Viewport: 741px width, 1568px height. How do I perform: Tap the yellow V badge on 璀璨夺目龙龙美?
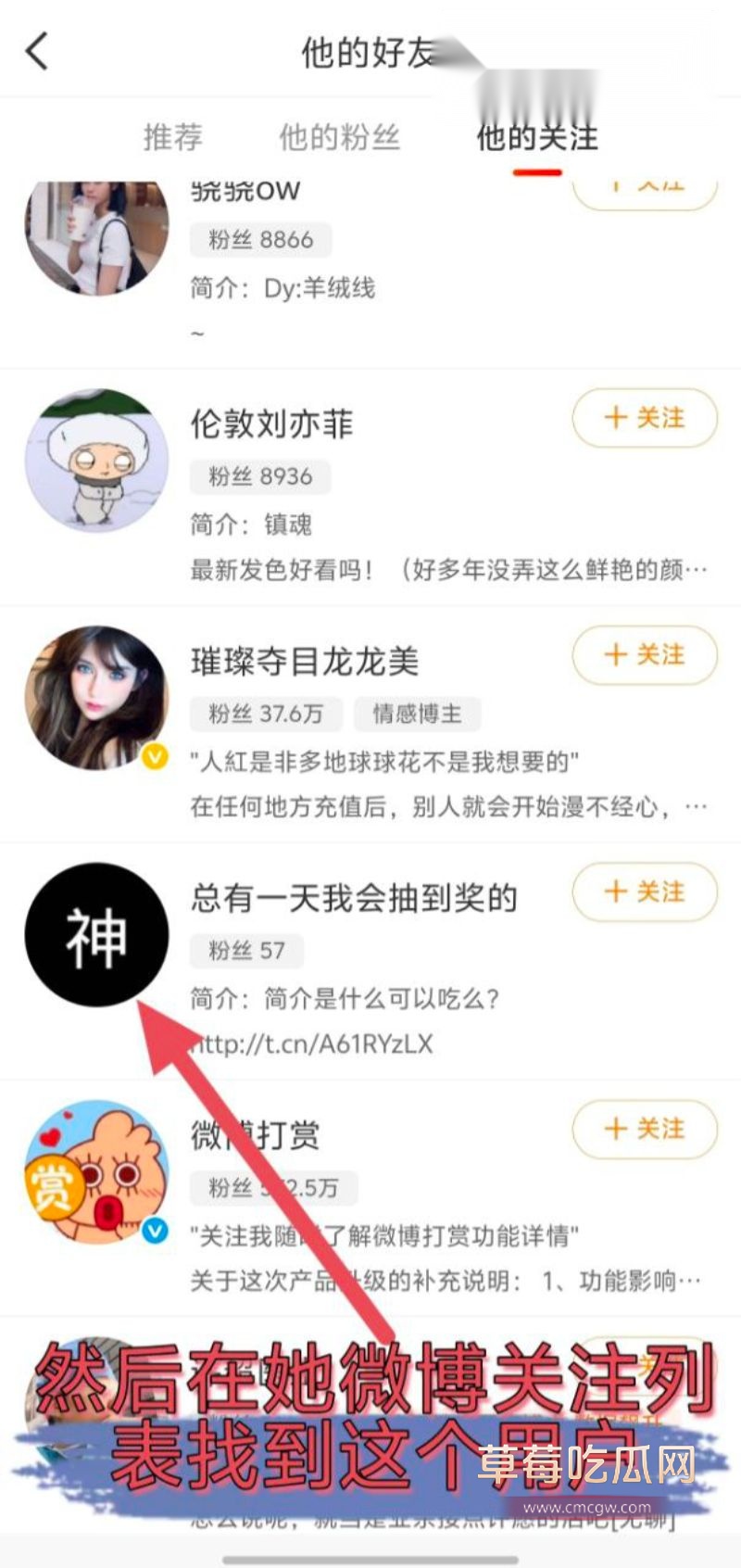click(152, 756)
